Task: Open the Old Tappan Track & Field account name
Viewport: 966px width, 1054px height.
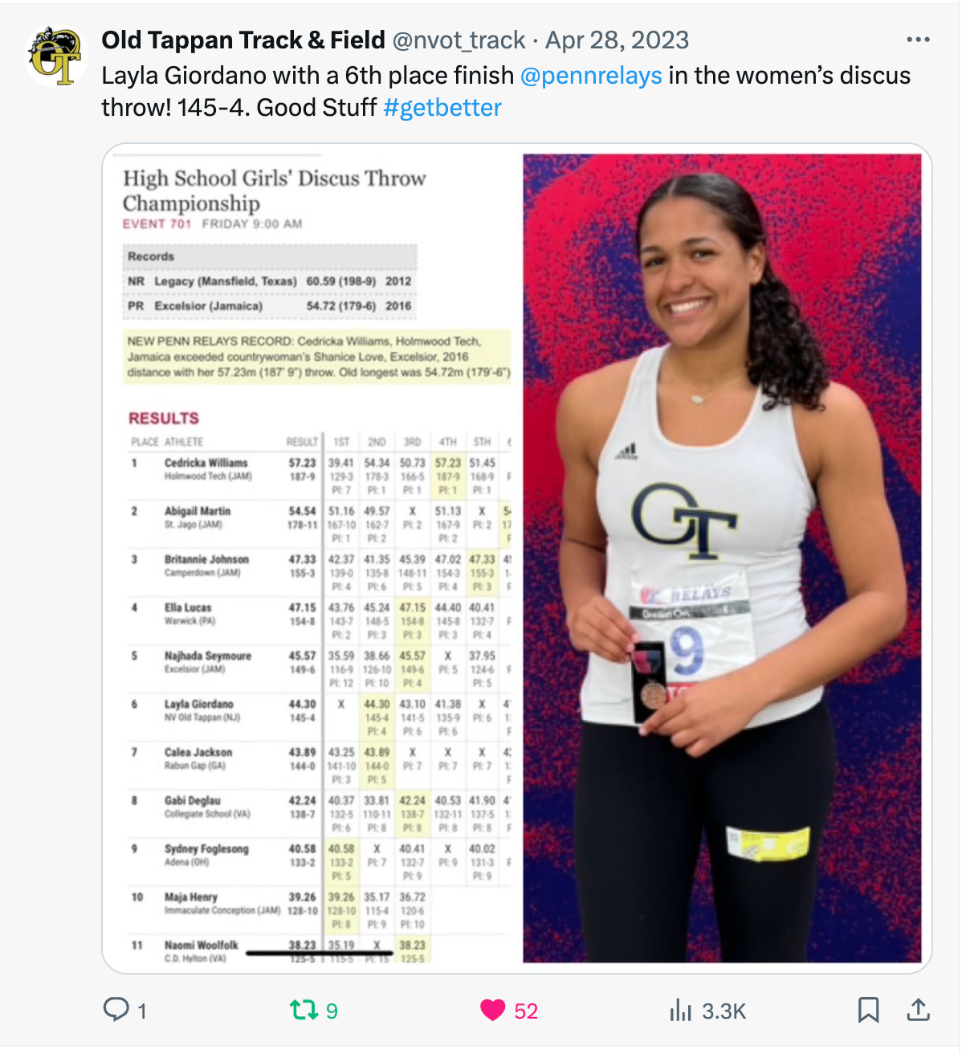Action: 243,40
